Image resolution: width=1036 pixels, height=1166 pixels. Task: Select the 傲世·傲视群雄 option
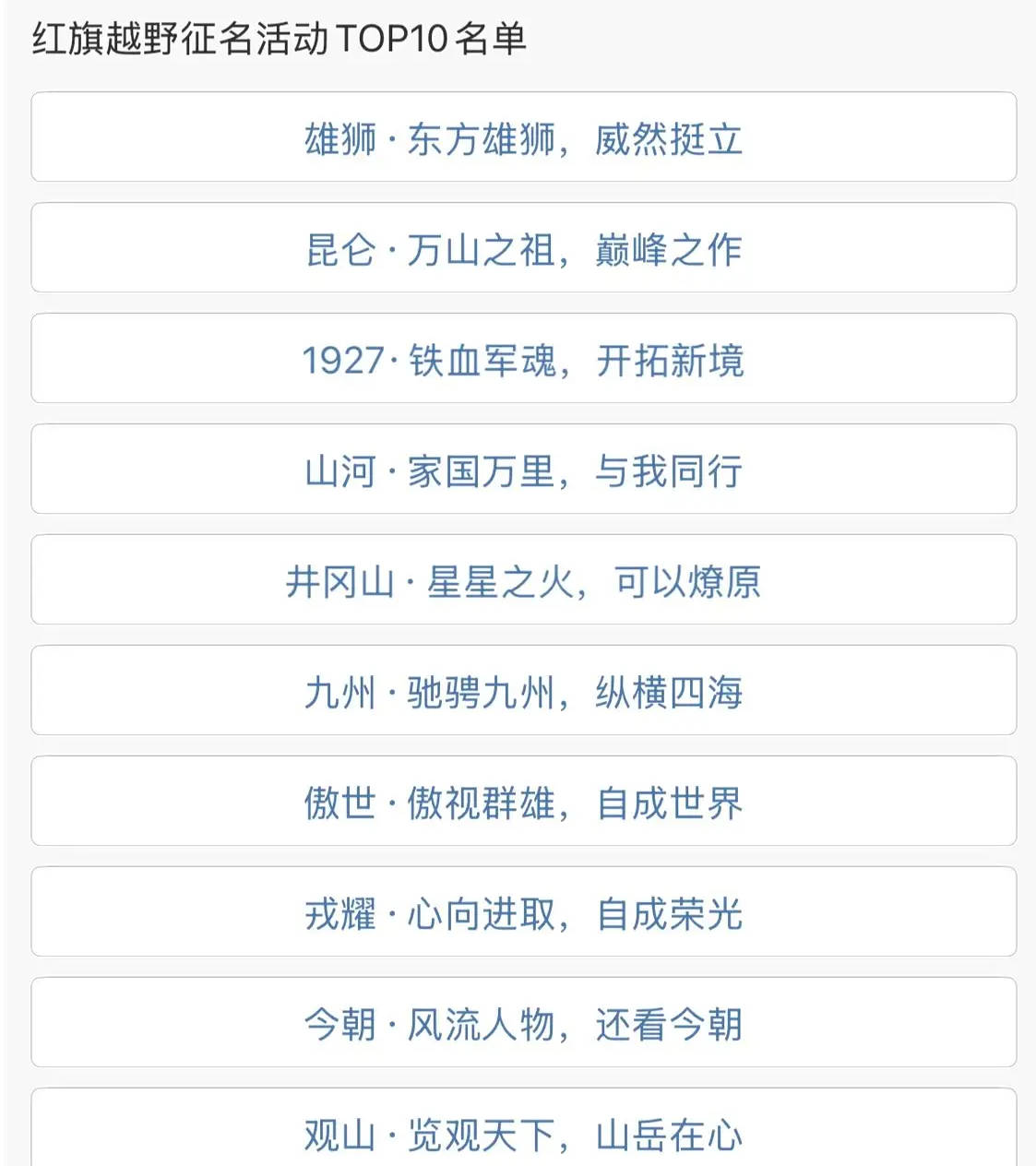pos(523,803)
